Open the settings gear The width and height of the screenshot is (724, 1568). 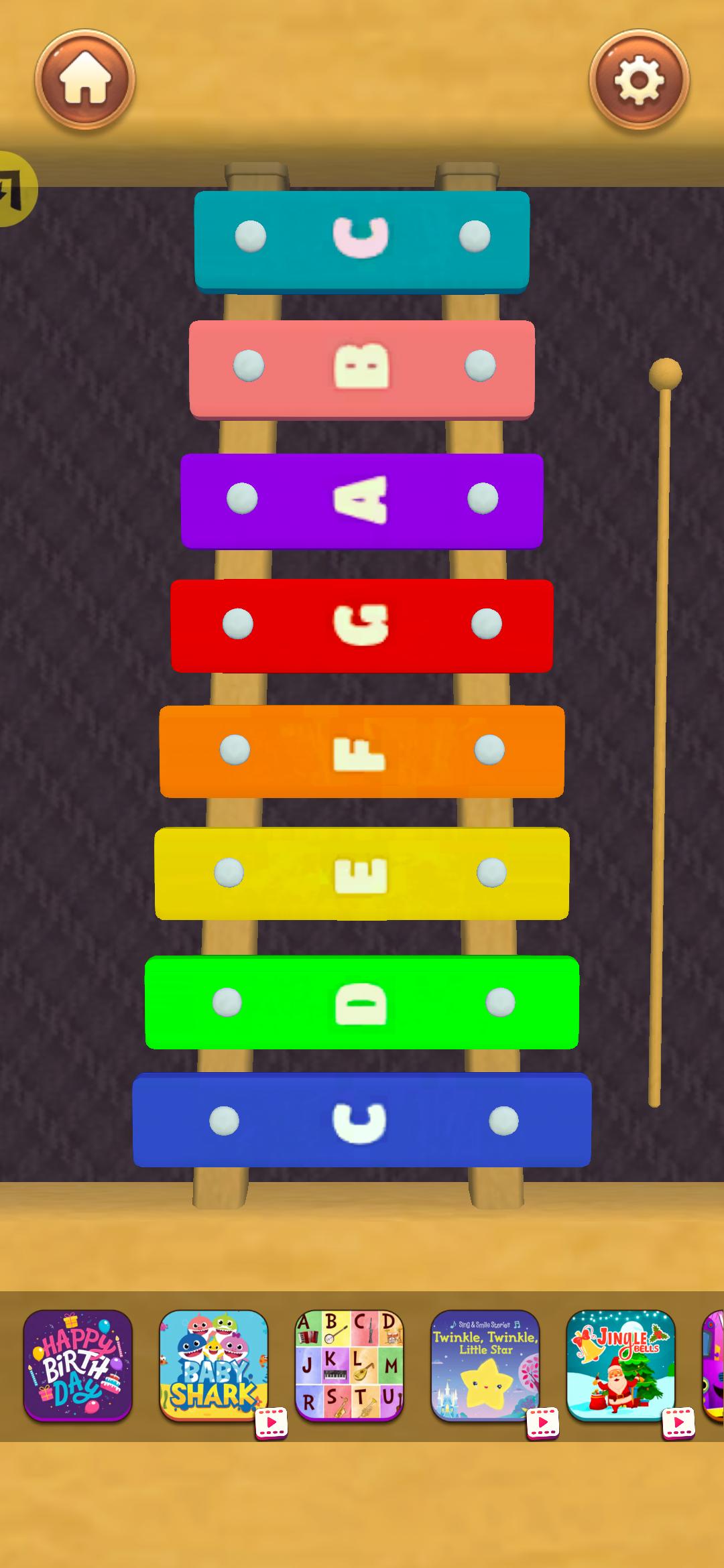tap(639, 80)
